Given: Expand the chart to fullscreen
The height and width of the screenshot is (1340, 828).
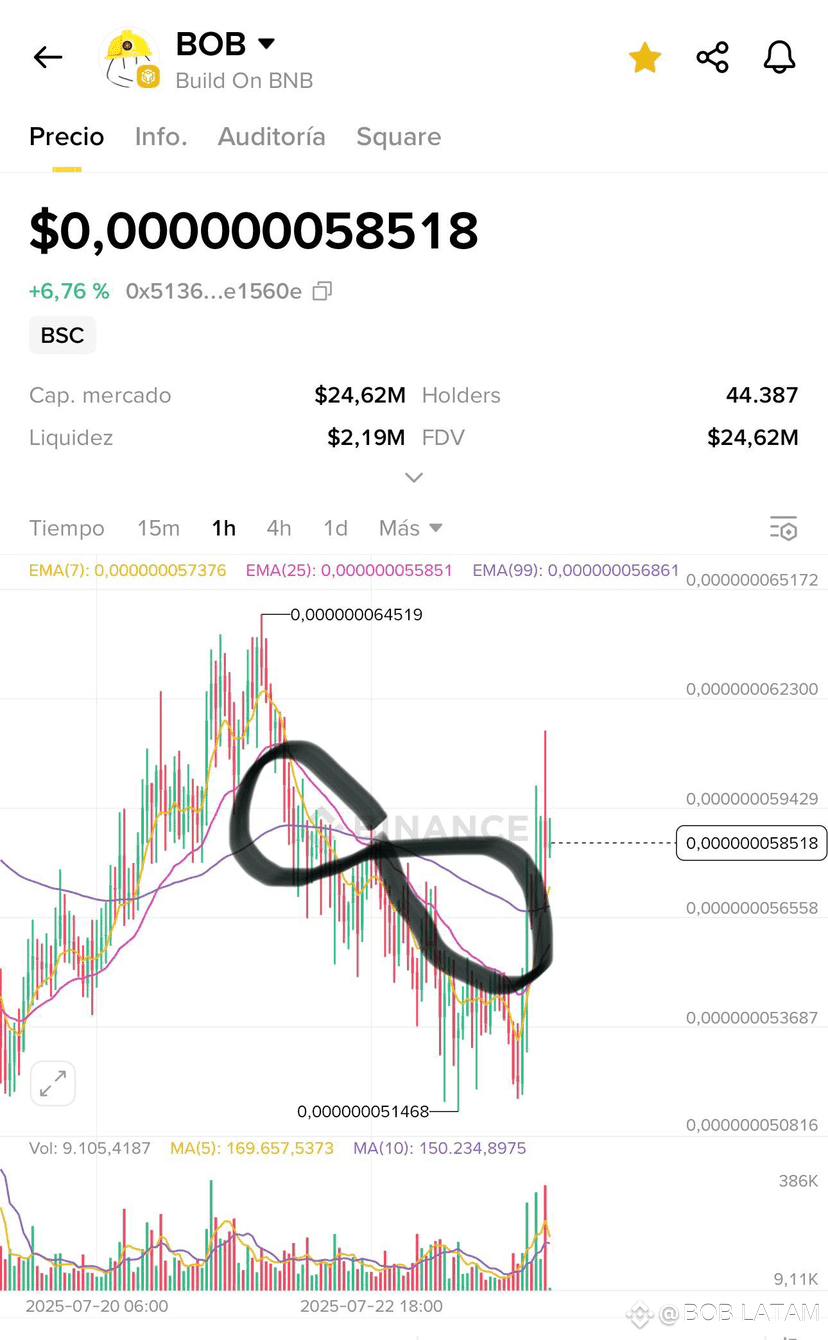Looking at the screenshot, I should pyautogui.click(x=53, y=1083).
